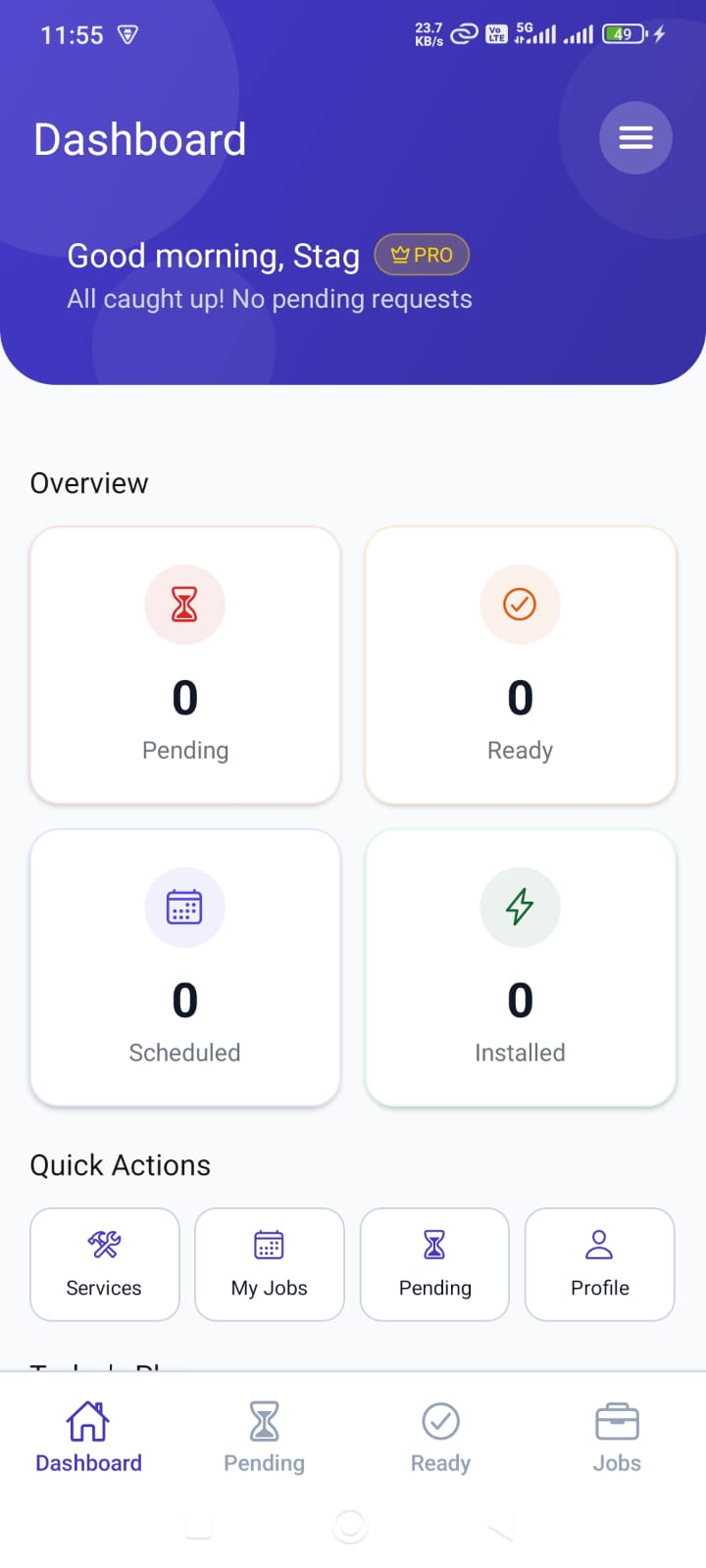Tap the PRO badge next to the greeting
The width and height of the screenshot is (706, 1568).
click(x=422, y=254)
